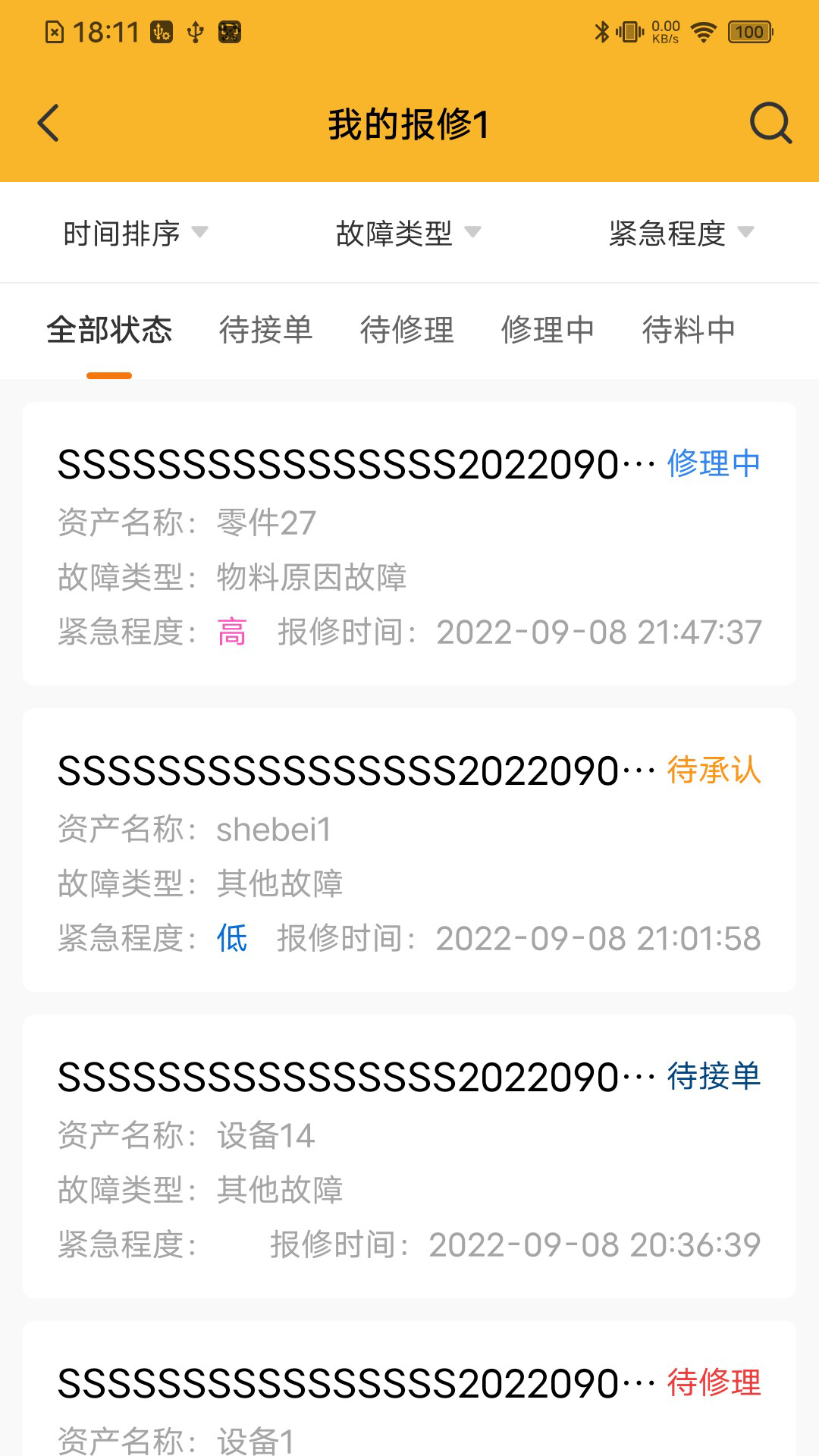819x1456 pixels.
Task: Tap the orange 待承认 status label
Action: (x=713, y=772)
